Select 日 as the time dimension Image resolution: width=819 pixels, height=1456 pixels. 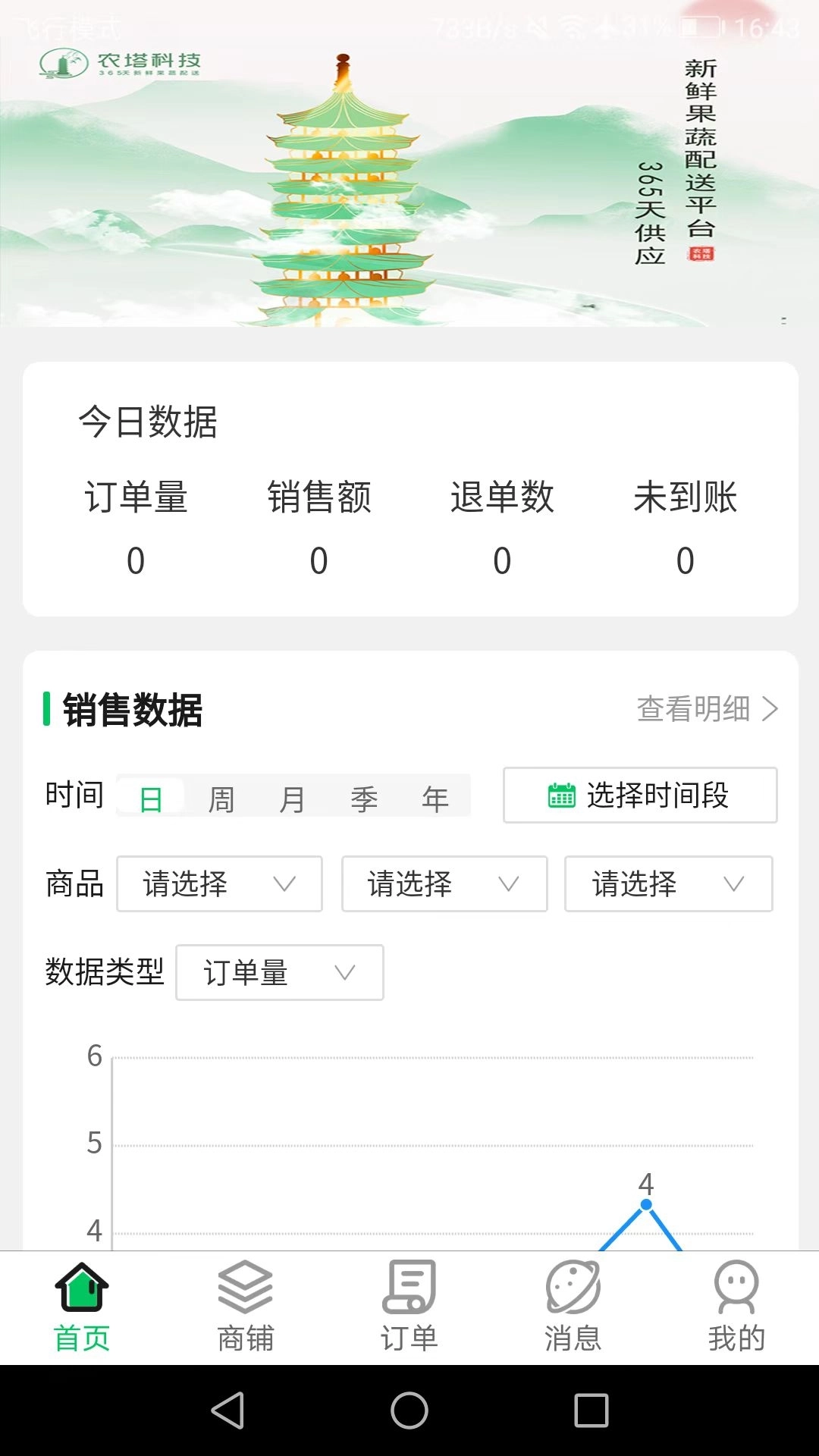coord(149,798)
